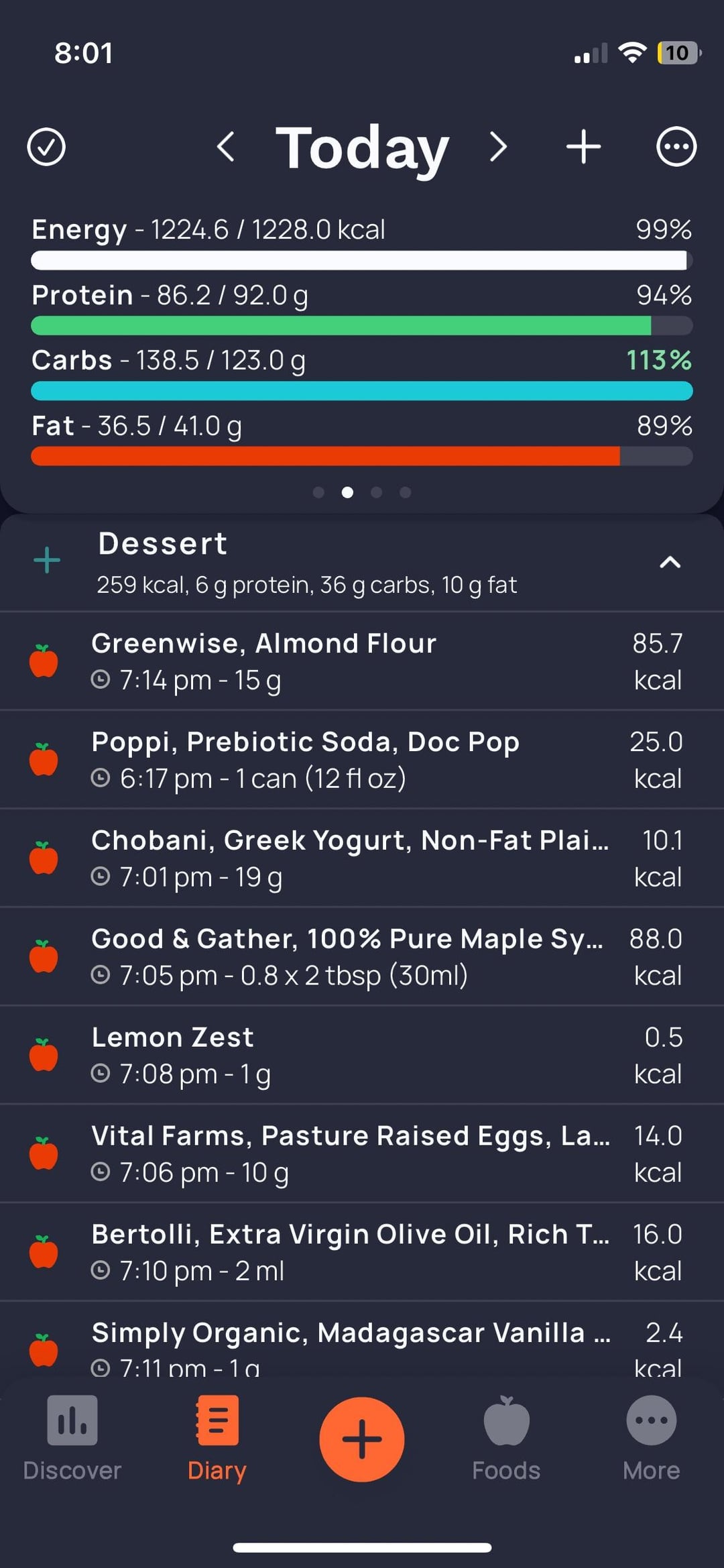Viewport: 724px width, 1568px height.
Task: Select the Diary tab
Action: (217, 1438)
